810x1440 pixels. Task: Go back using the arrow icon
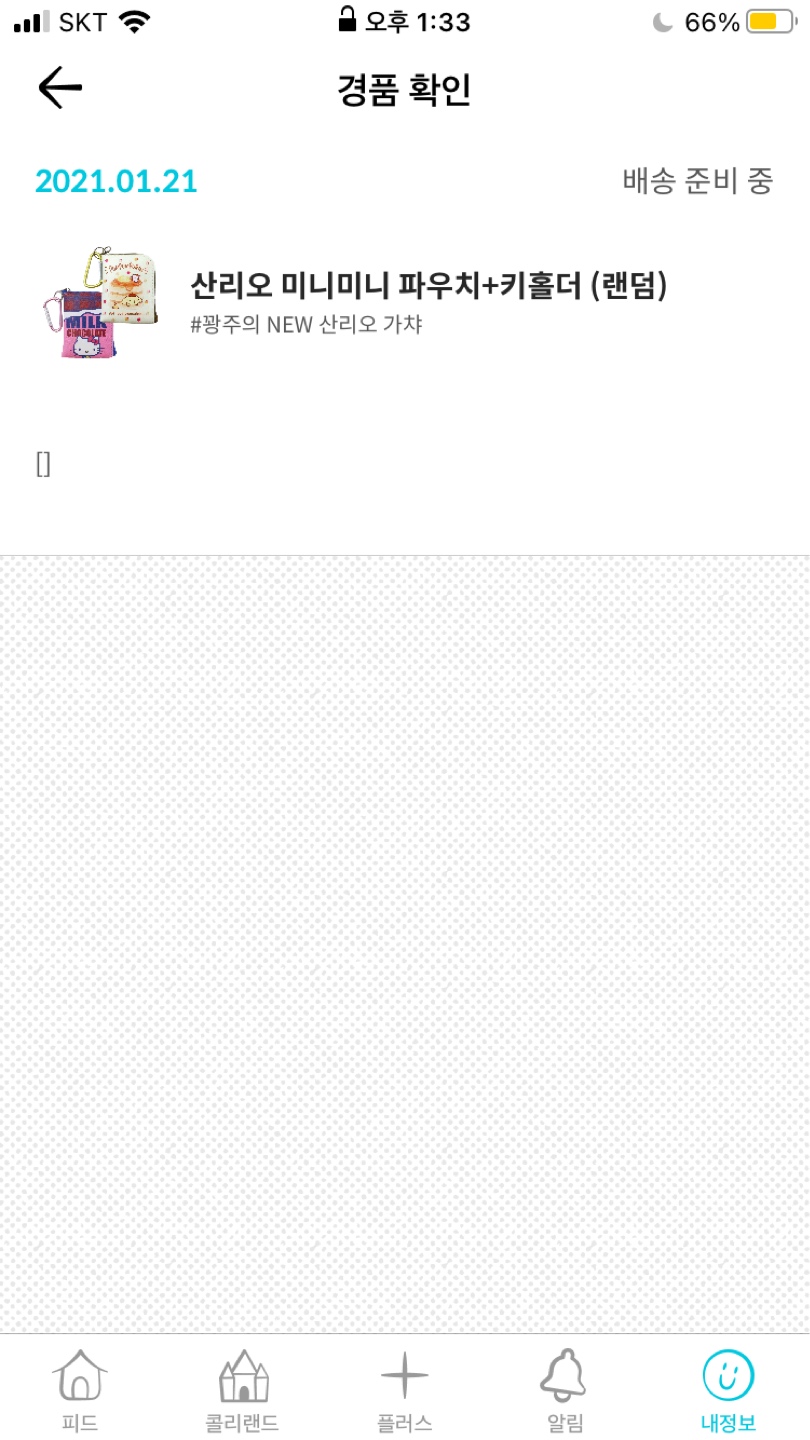60,89
